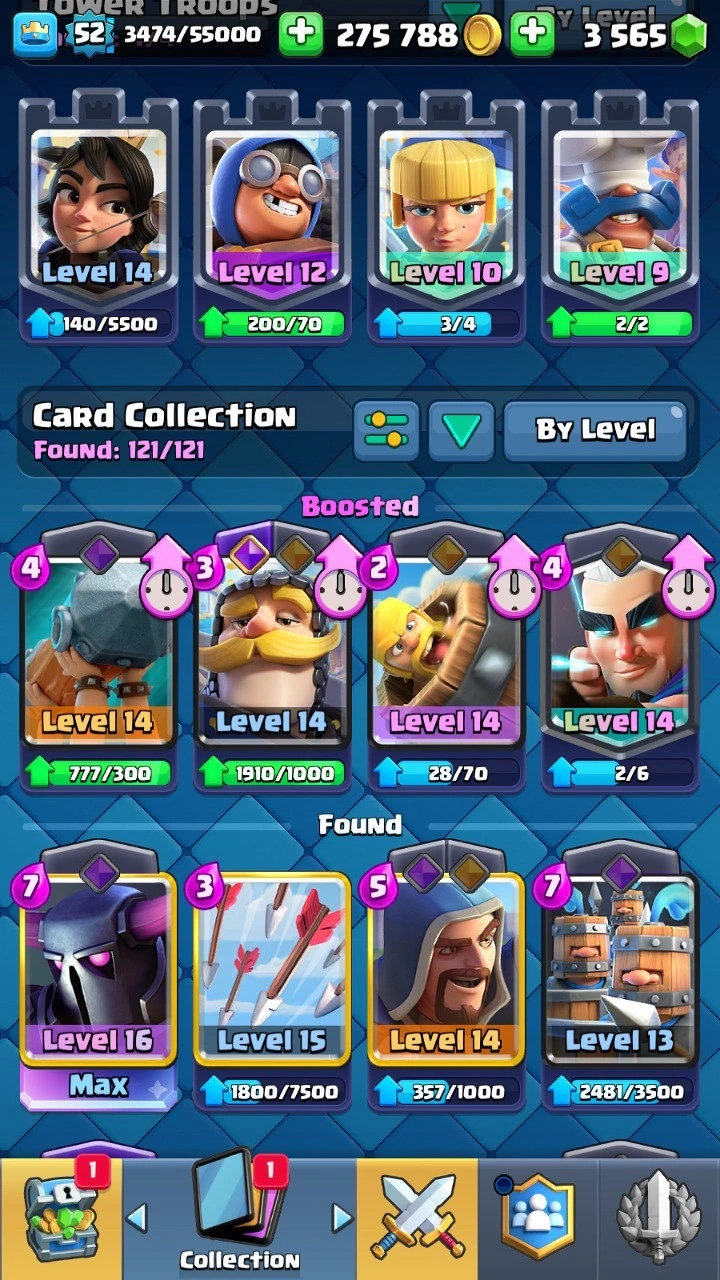720x1280 pixels.
Task: Open the card collection filter settings
Action: pos(386,430)
